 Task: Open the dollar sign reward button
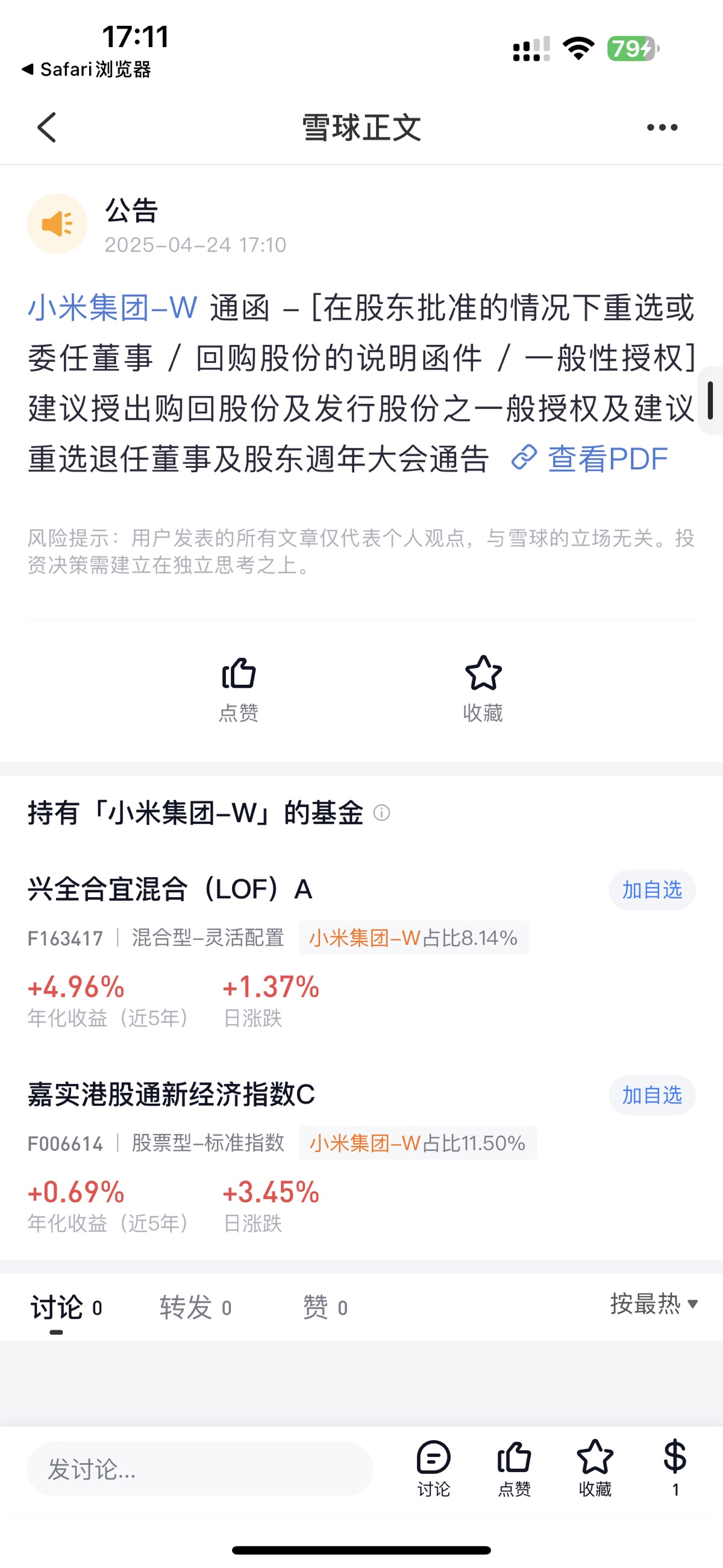coord(675,1467)
